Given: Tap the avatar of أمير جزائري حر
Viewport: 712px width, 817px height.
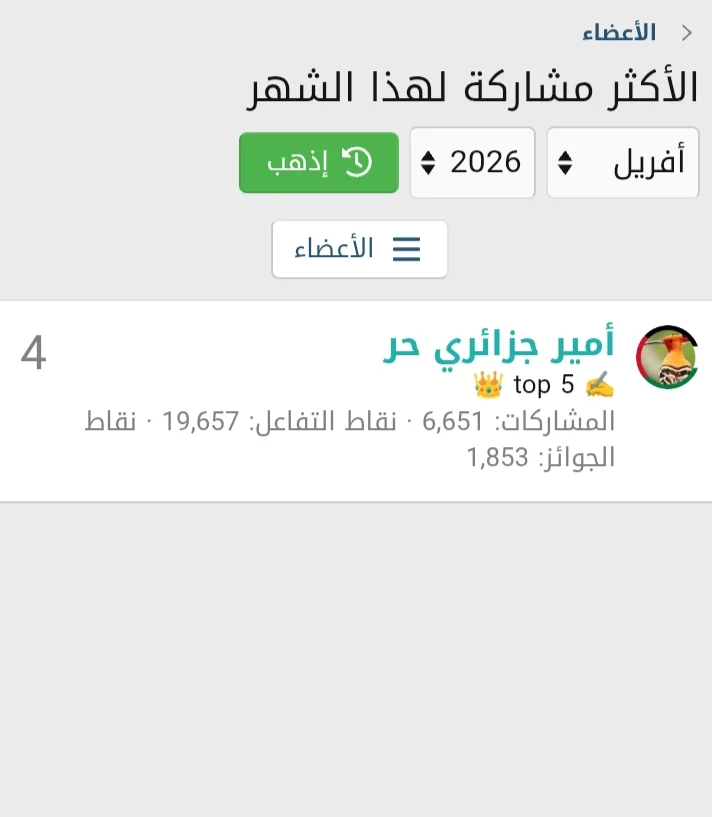Looking at the screenshot, I should [x=667, y=357].
